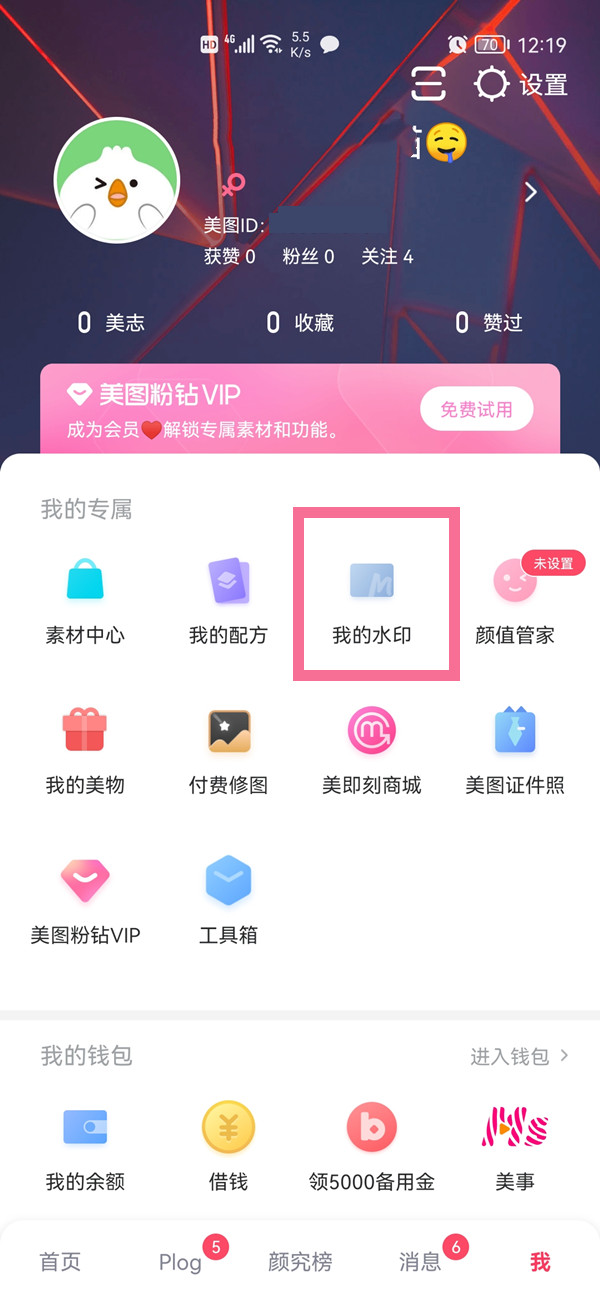Open 美即刻商城
Viewport: 600px width, 1300px height.
pos(372,750)
